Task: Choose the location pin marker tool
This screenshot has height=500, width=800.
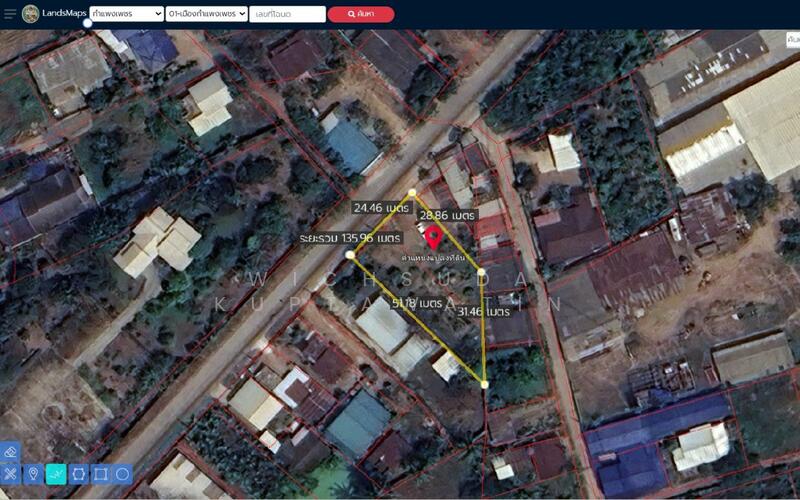Action: (33, 474)
